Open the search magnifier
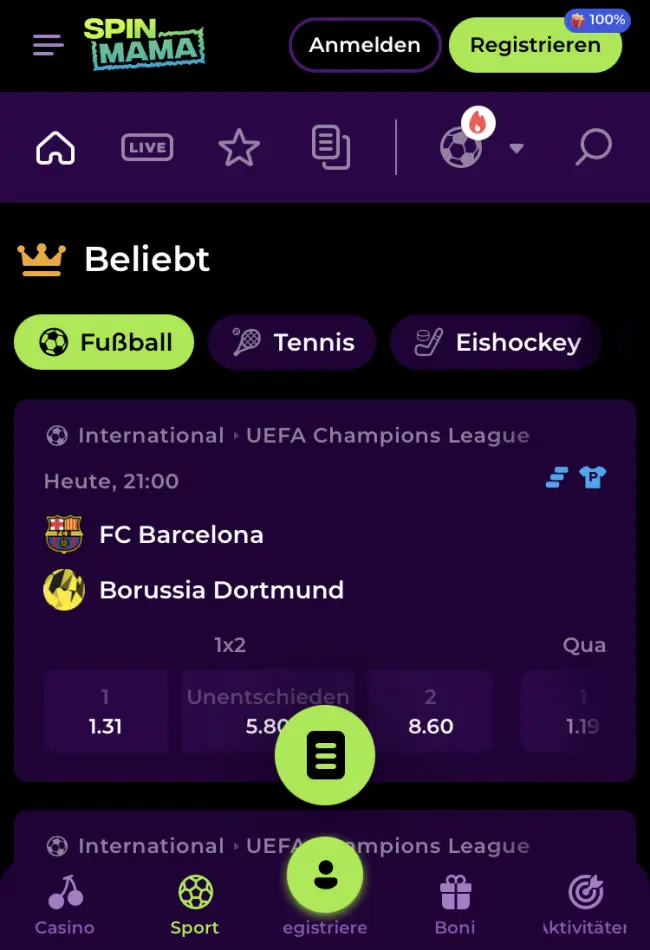This screenshot has width=650, height=950. (x=593, y=148)
